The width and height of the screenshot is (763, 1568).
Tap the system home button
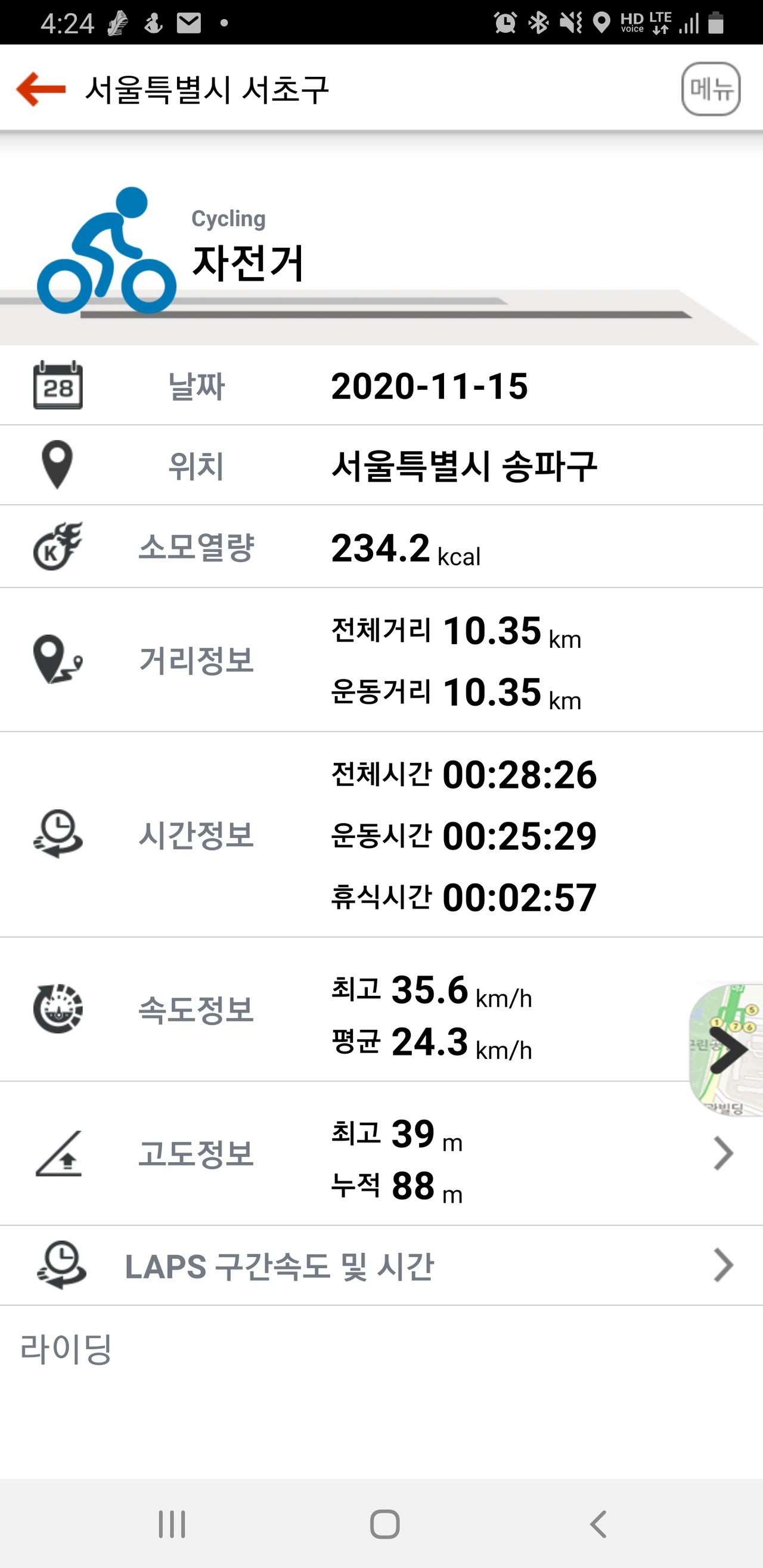(384, 1524)
